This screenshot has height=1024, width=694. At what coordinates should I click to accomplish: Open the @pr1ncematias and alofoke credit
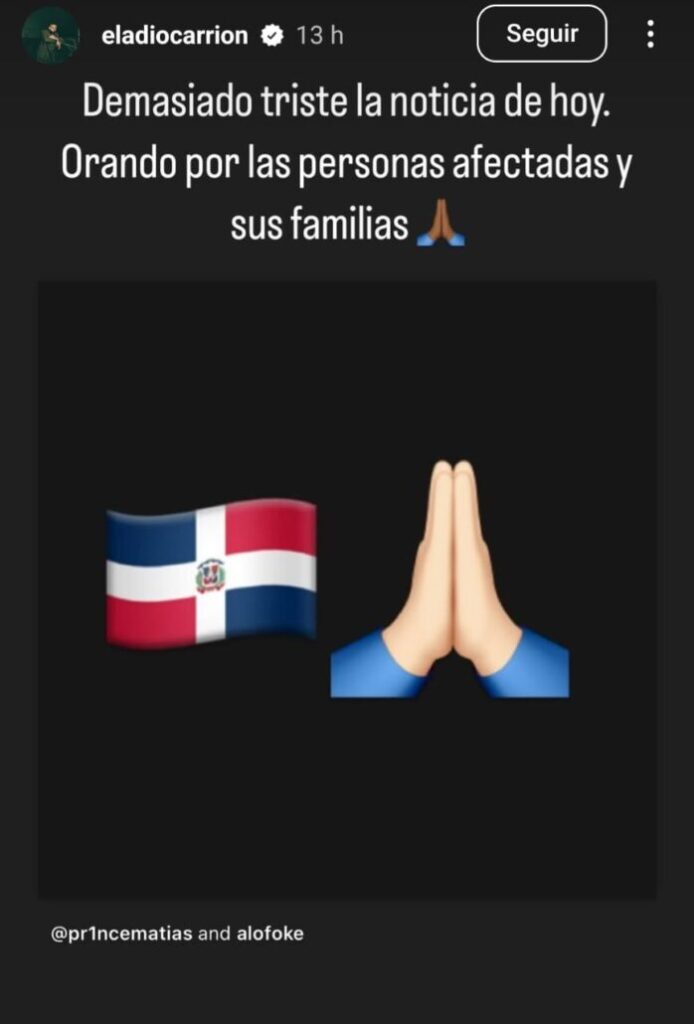coord(176,934)
